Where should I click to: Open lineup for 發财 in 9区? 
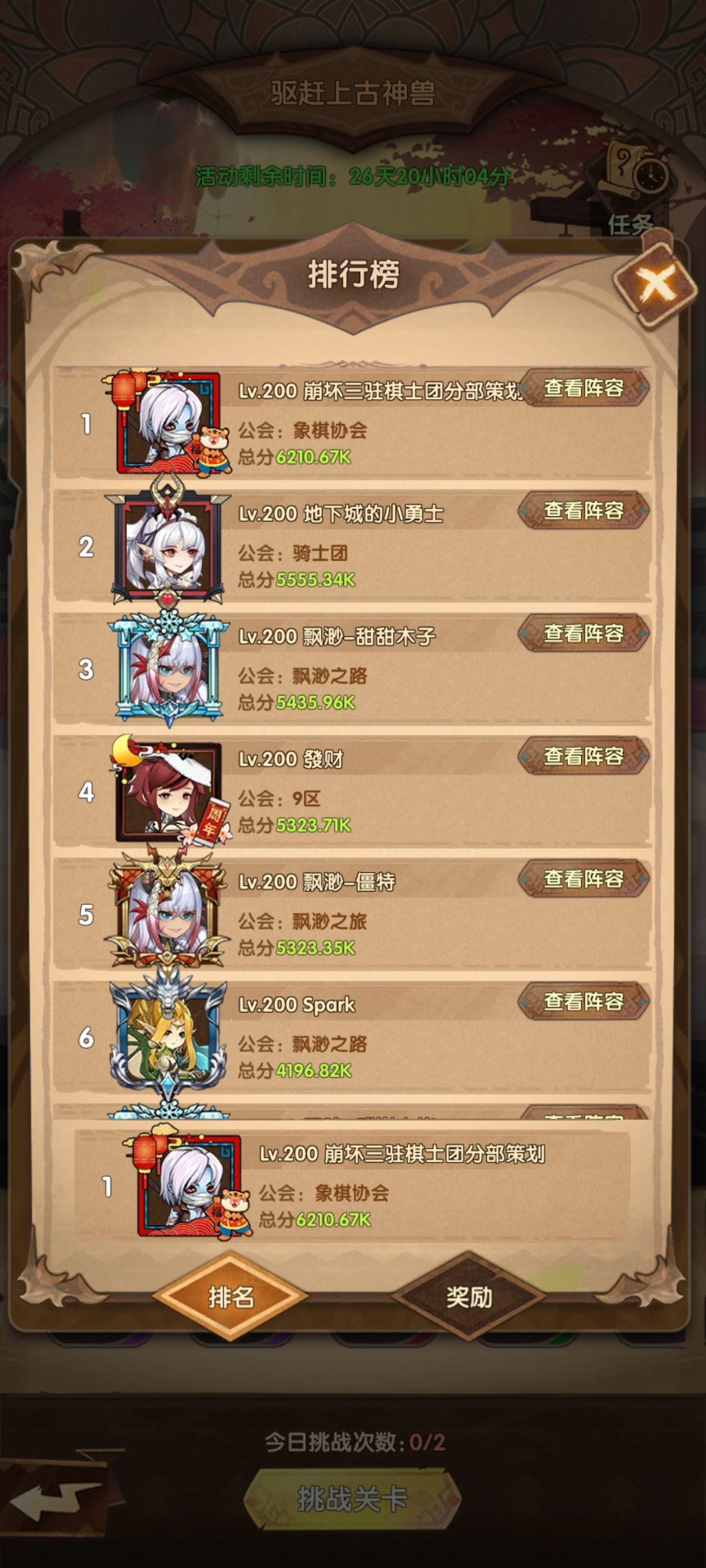[584, 755]
